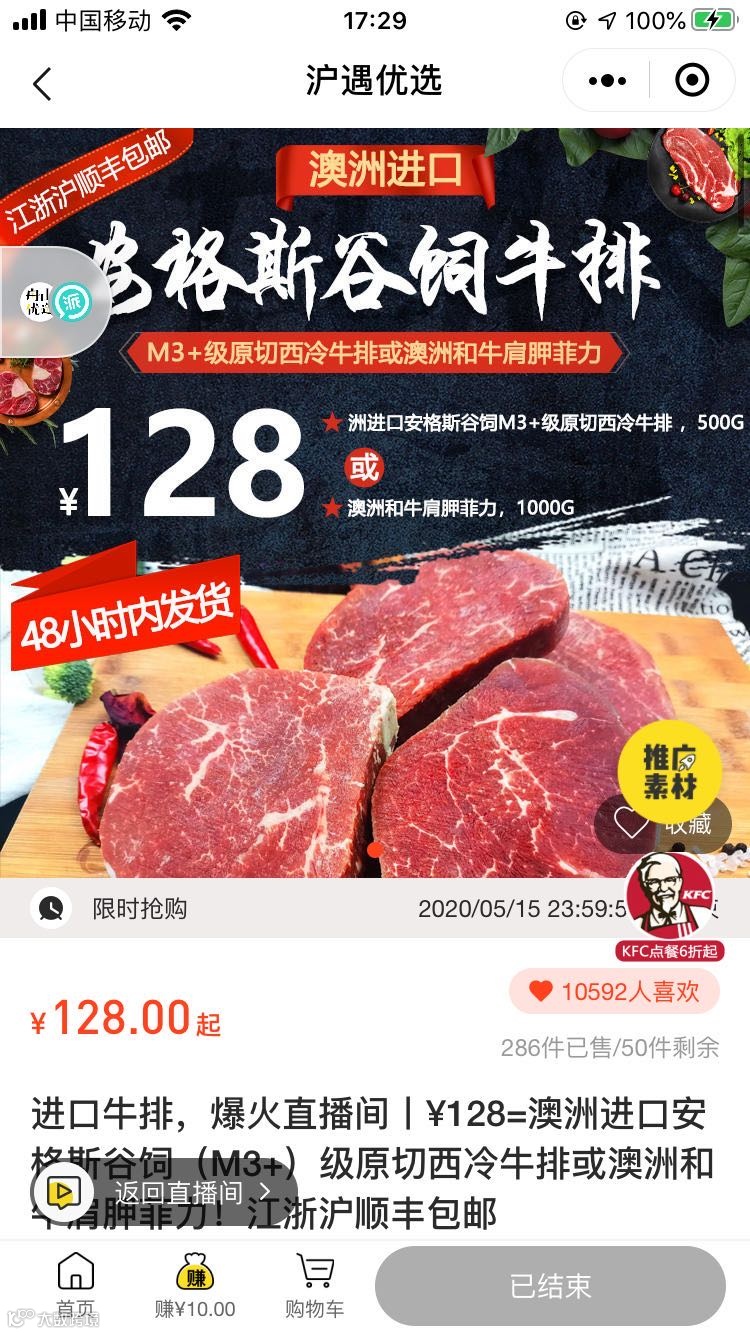Open the mini program overflow menu

tap(607, 81)
